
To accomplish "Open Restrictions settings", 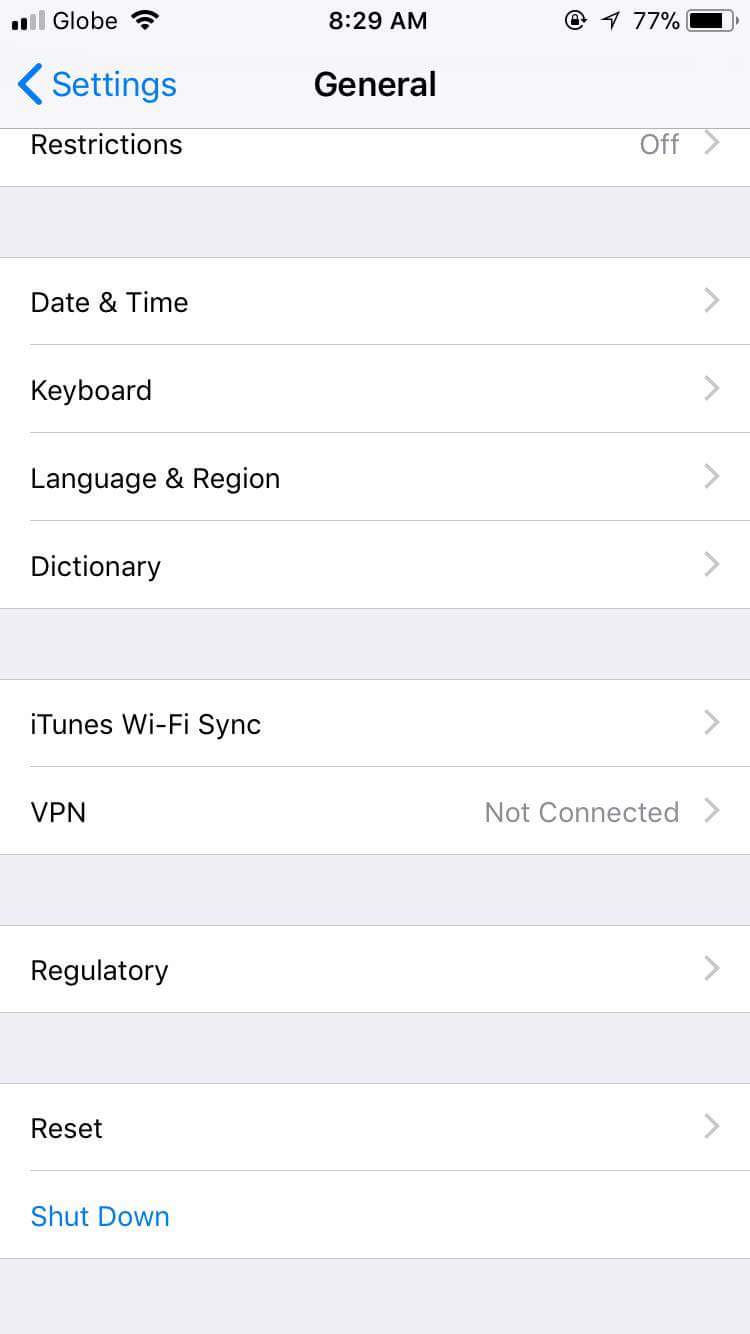I will point(375,157).
